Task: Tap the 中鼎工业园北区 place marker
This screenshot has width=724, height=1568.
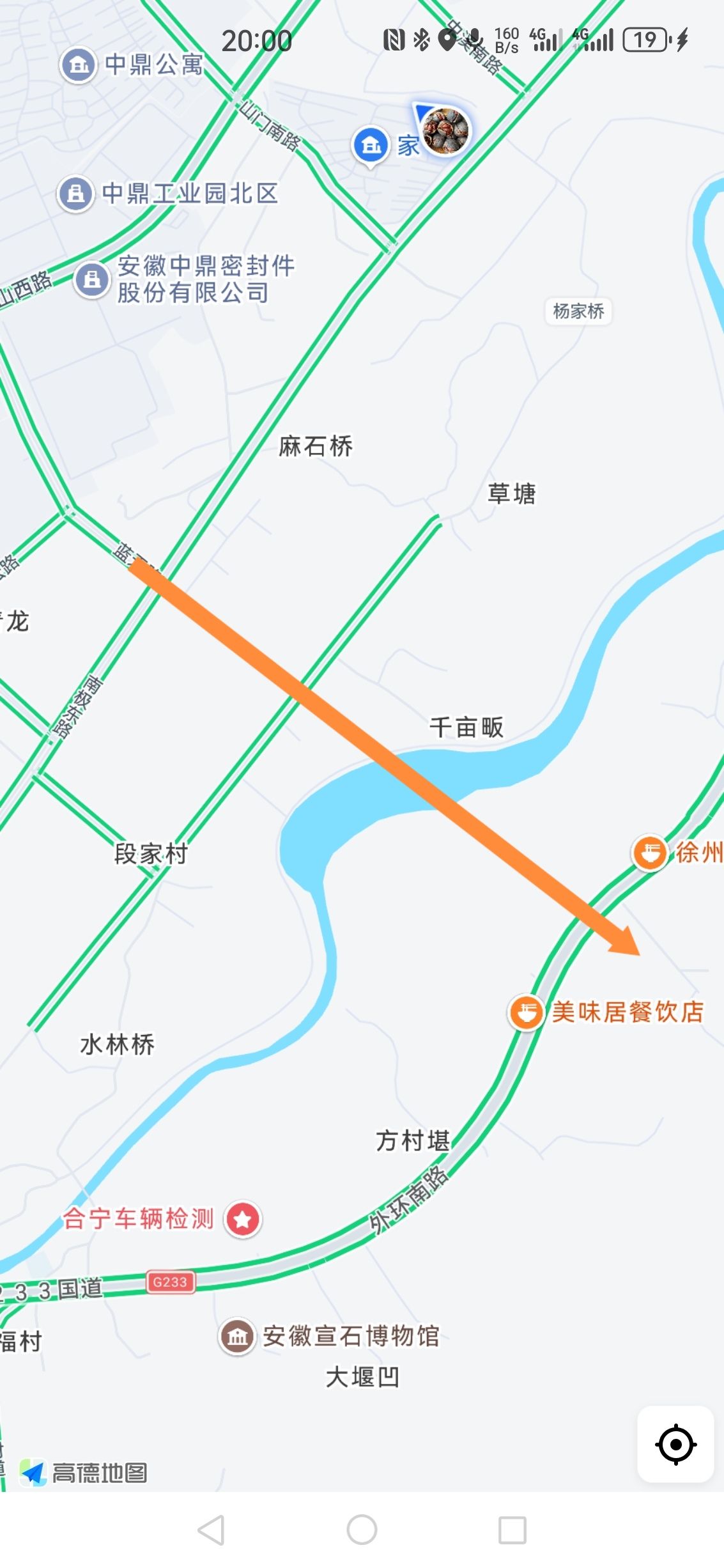Action: click(76, 193)
